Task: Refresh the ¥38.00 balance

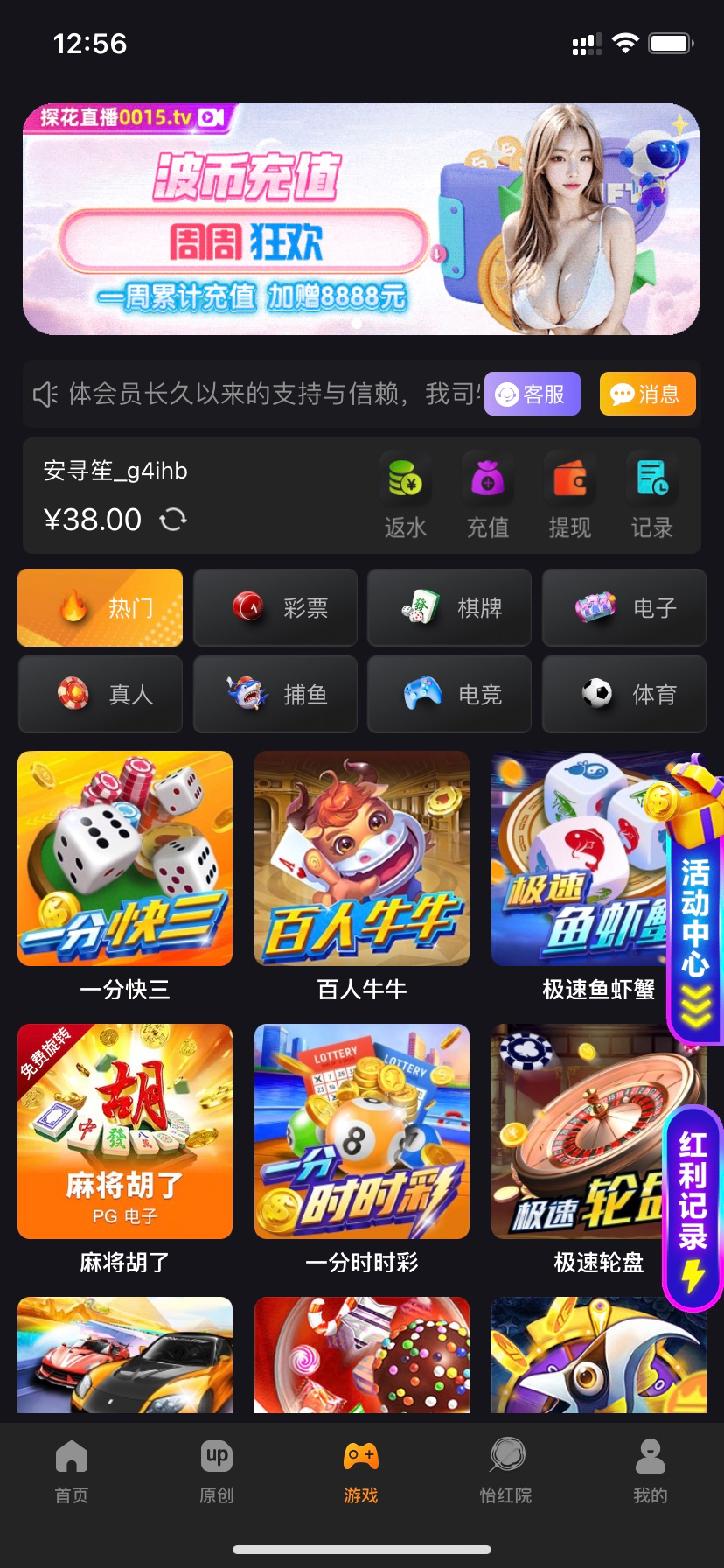Action: (173, 520)
